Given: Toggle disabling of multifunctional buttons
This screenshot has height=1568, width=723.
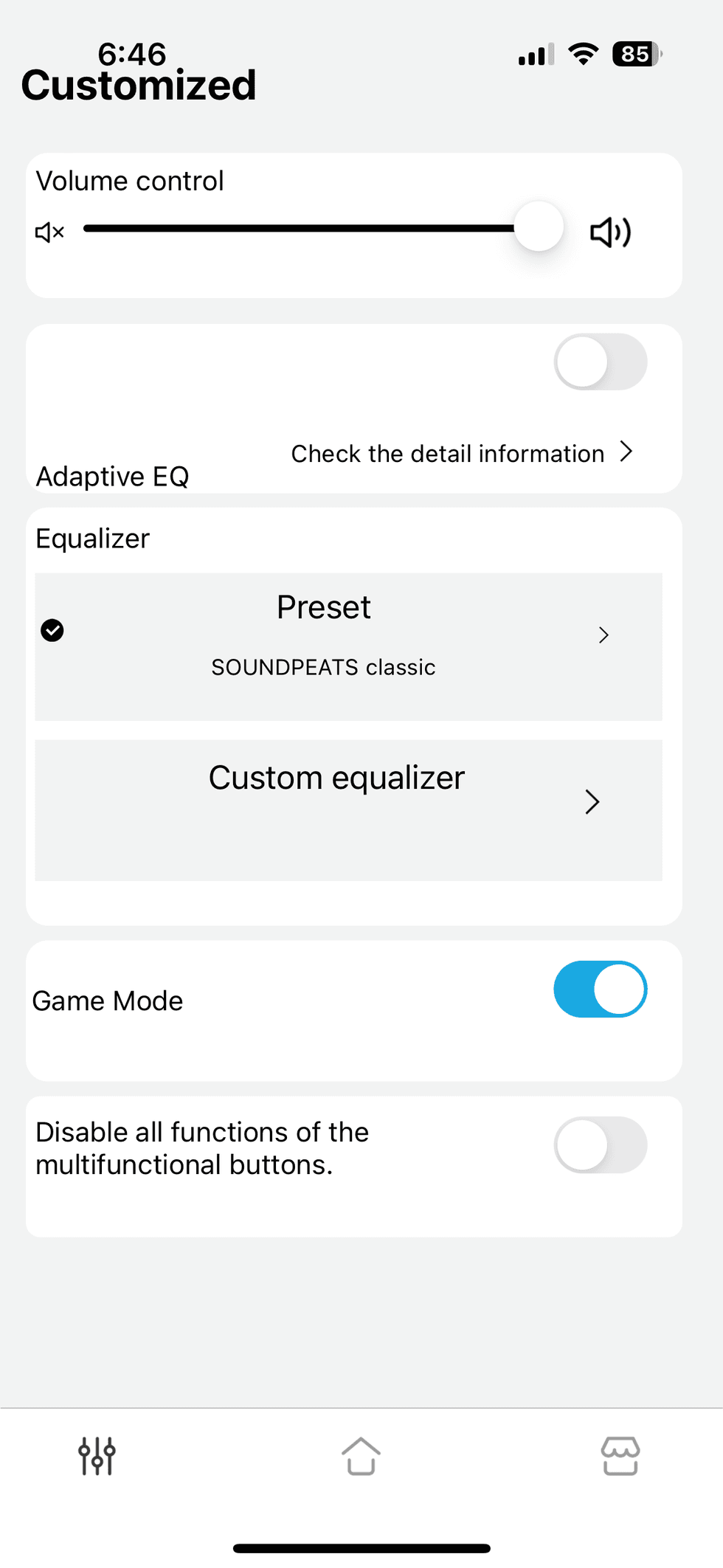Looking at the screenshot, I should (x=600, y=1144).
